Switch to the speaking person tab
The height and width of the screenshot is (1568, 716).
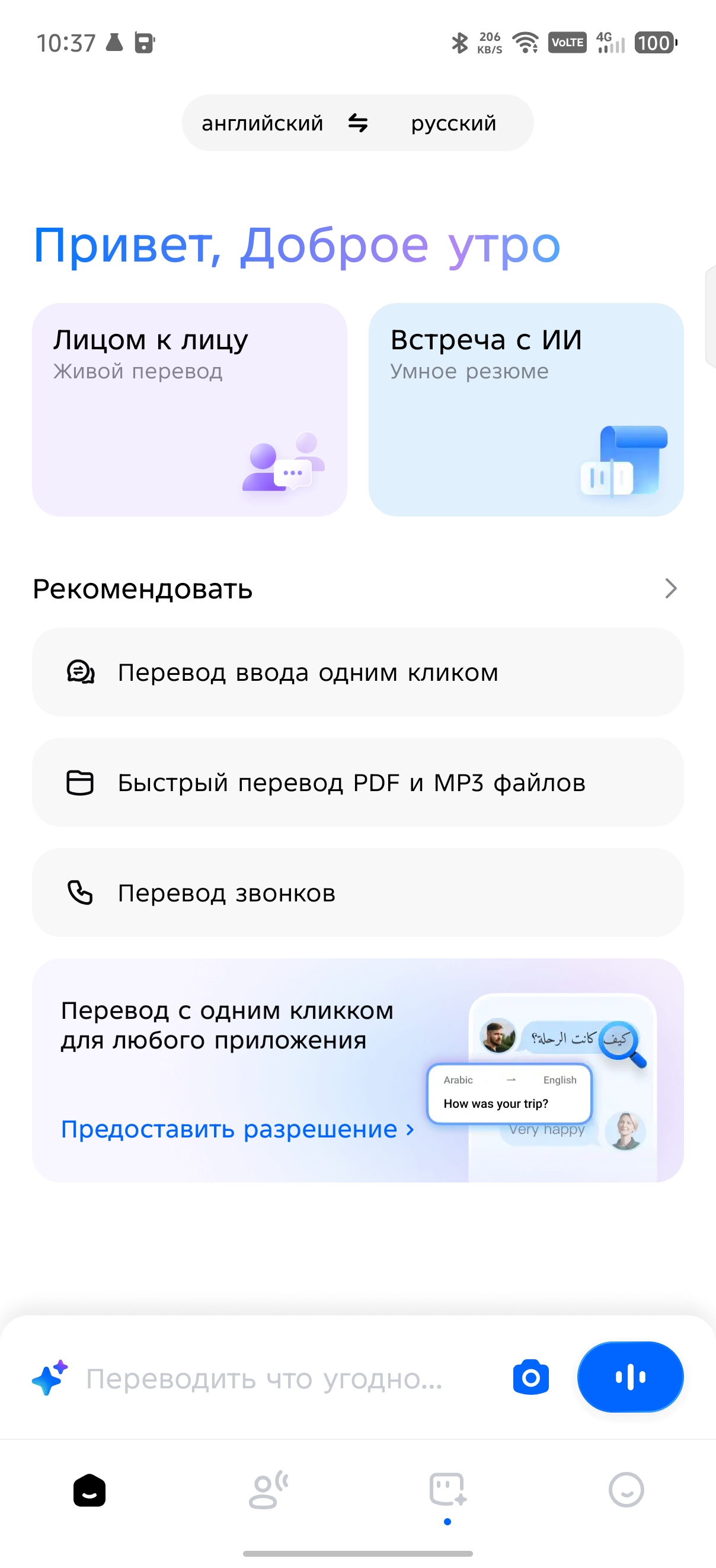click(268, 1490)
